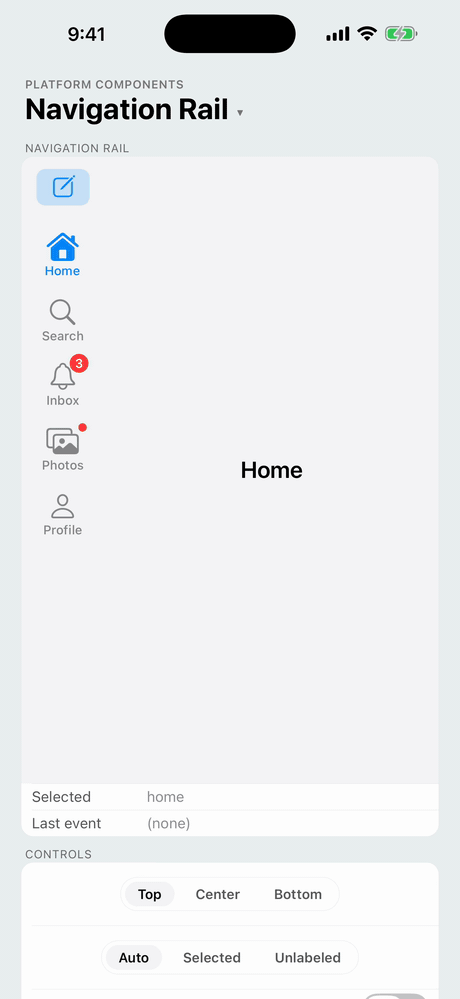Switch label mode to Unlabeled
Viewport: 460px width, 999px height.
point(308,958)
